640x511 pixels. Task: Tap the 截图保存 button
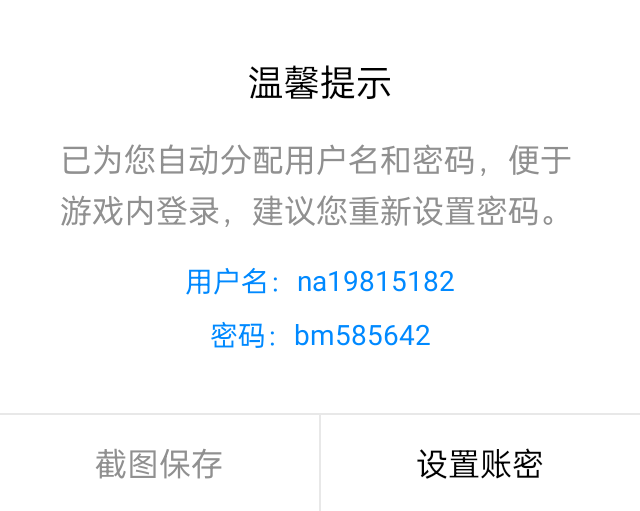[x=159, y=464]
